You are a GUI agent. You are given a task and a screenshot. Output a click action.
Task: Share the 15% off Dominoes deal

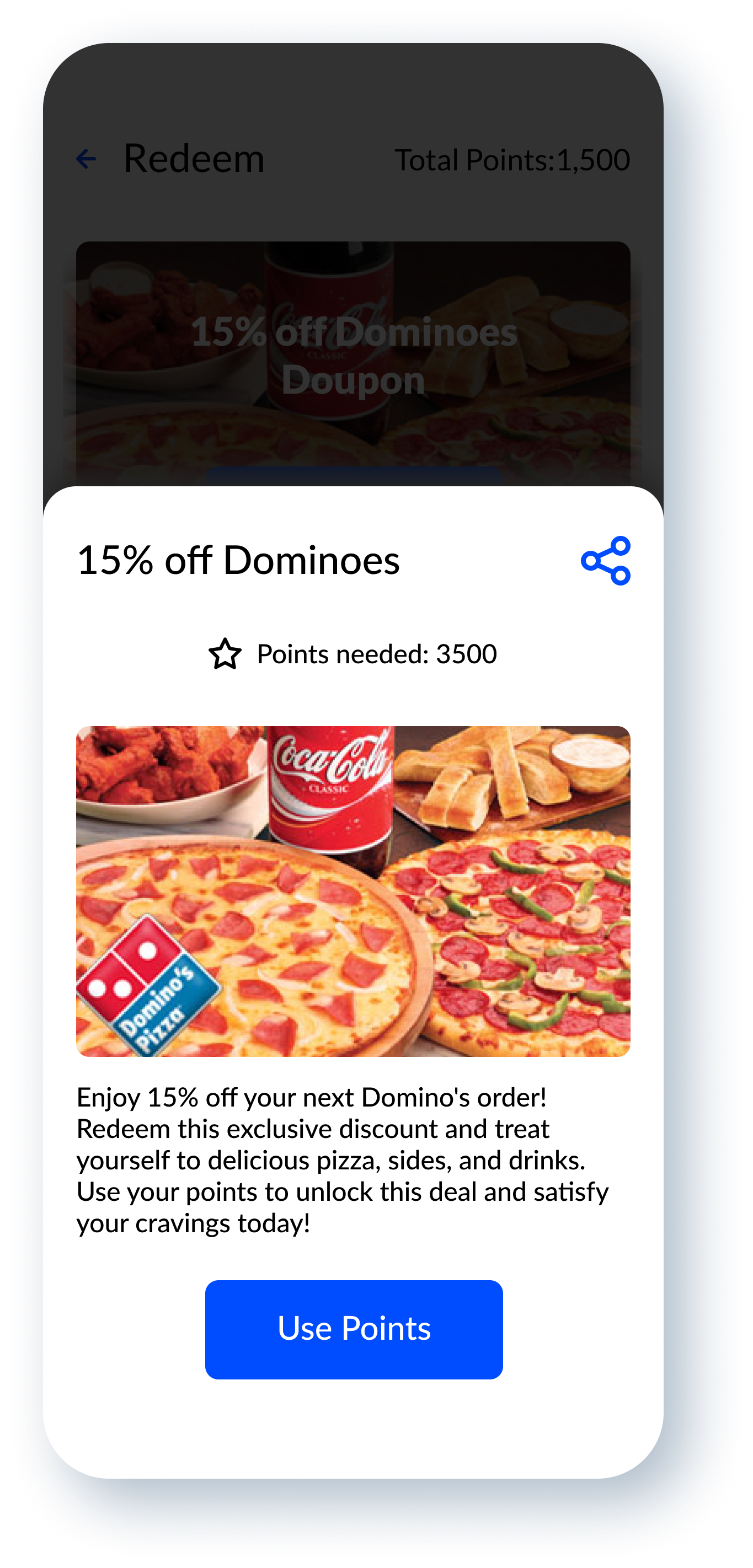pyautogui.click(x=606, y=561)
